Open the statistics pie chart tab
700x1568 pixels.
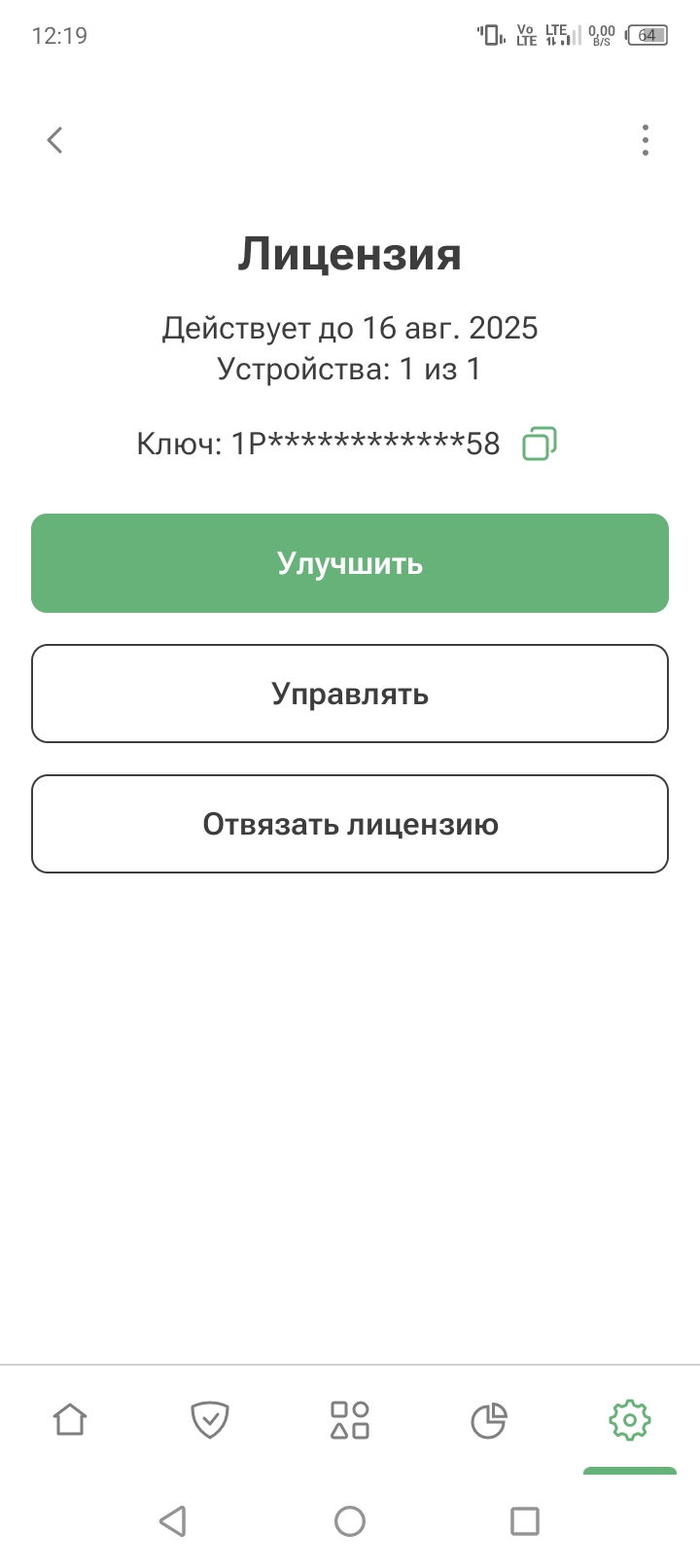point(489,1420)
